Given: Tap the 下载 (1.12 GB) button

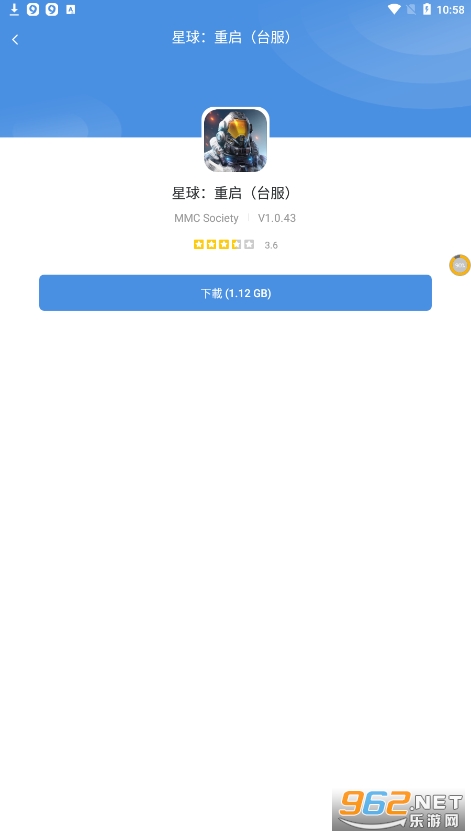Looking at the screenshot, I should tap(235, 293).
